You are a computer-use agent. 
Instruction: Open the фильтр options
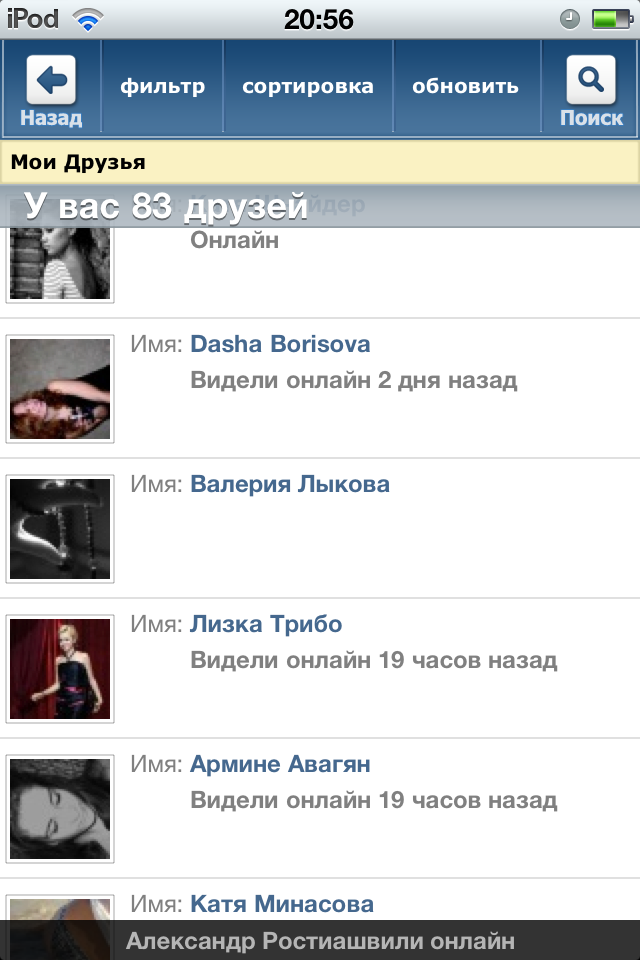point(163,87)
